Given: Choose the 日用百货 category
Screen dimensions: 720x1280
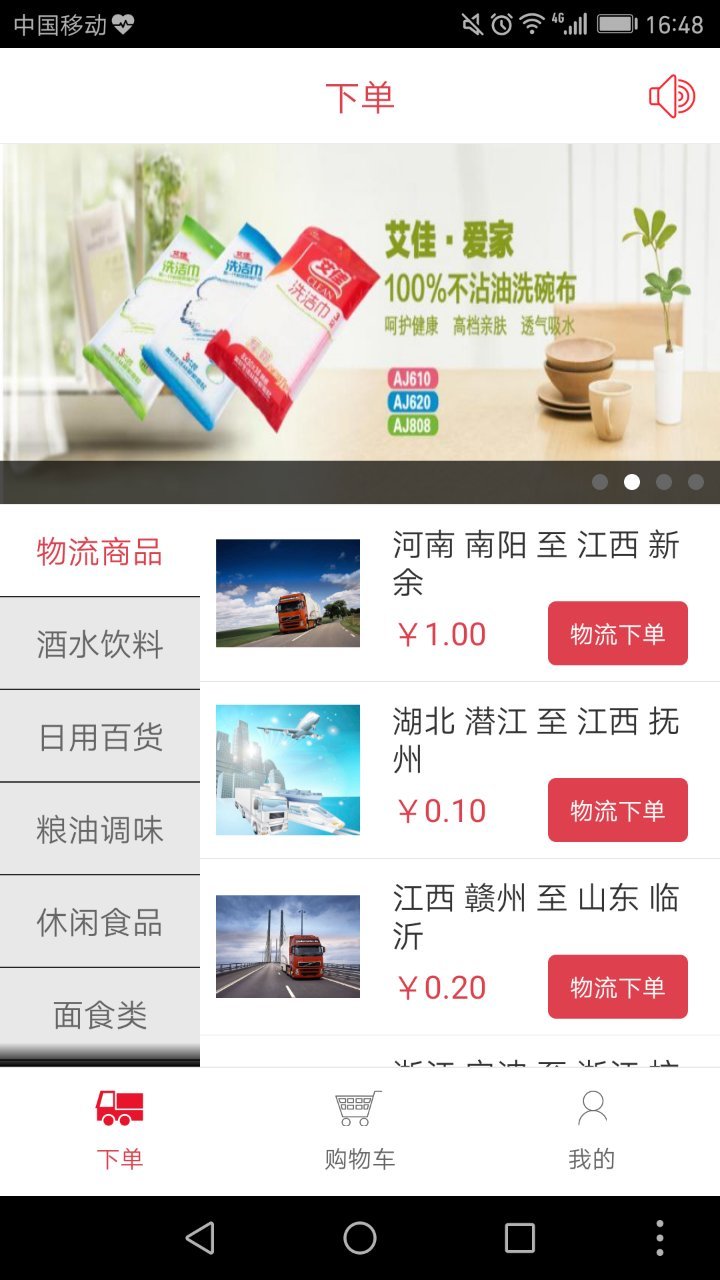Looking at the screenshot, I should [x=99, y=737].
